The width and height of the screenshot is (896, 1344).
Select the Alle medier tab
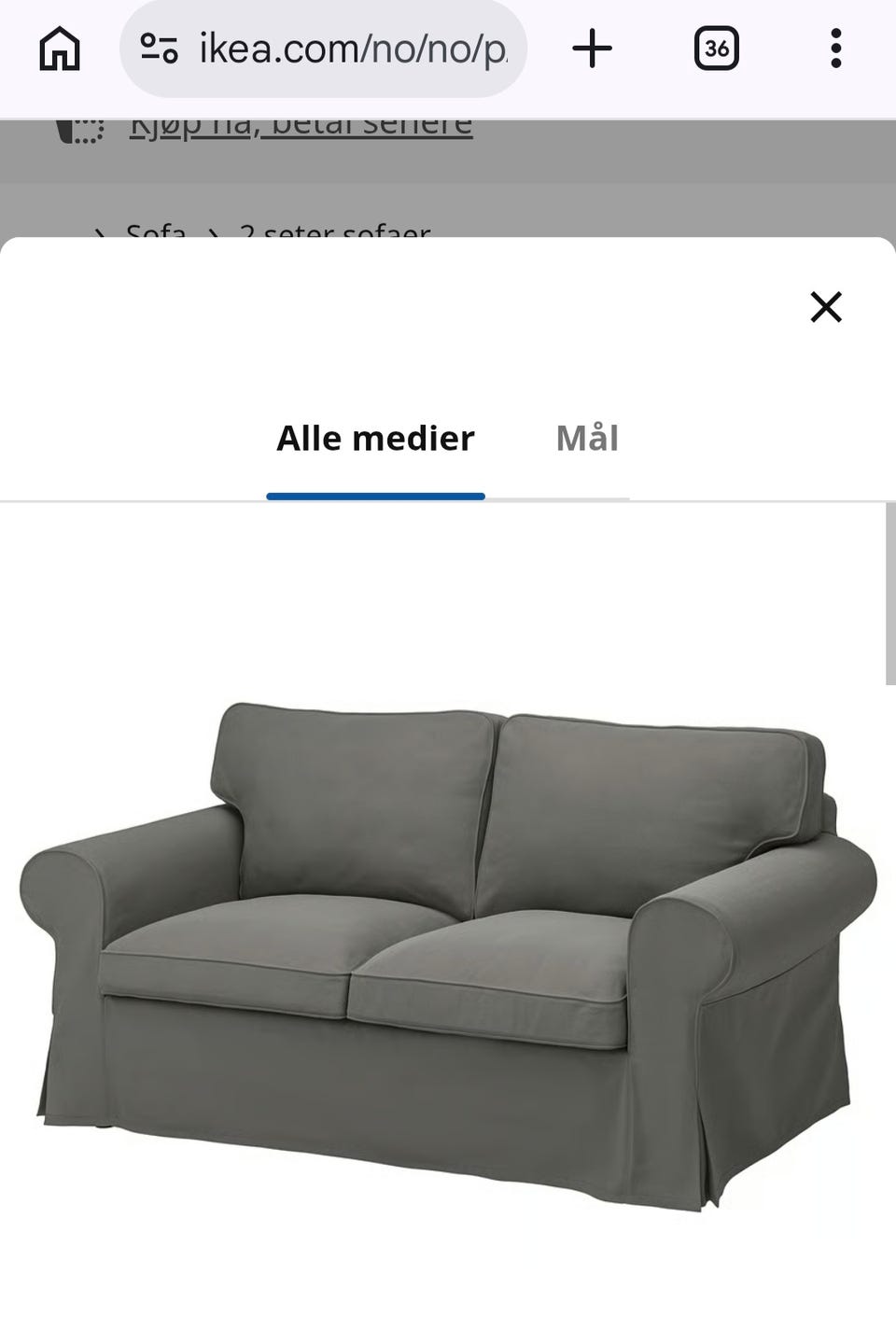[375, 438]
